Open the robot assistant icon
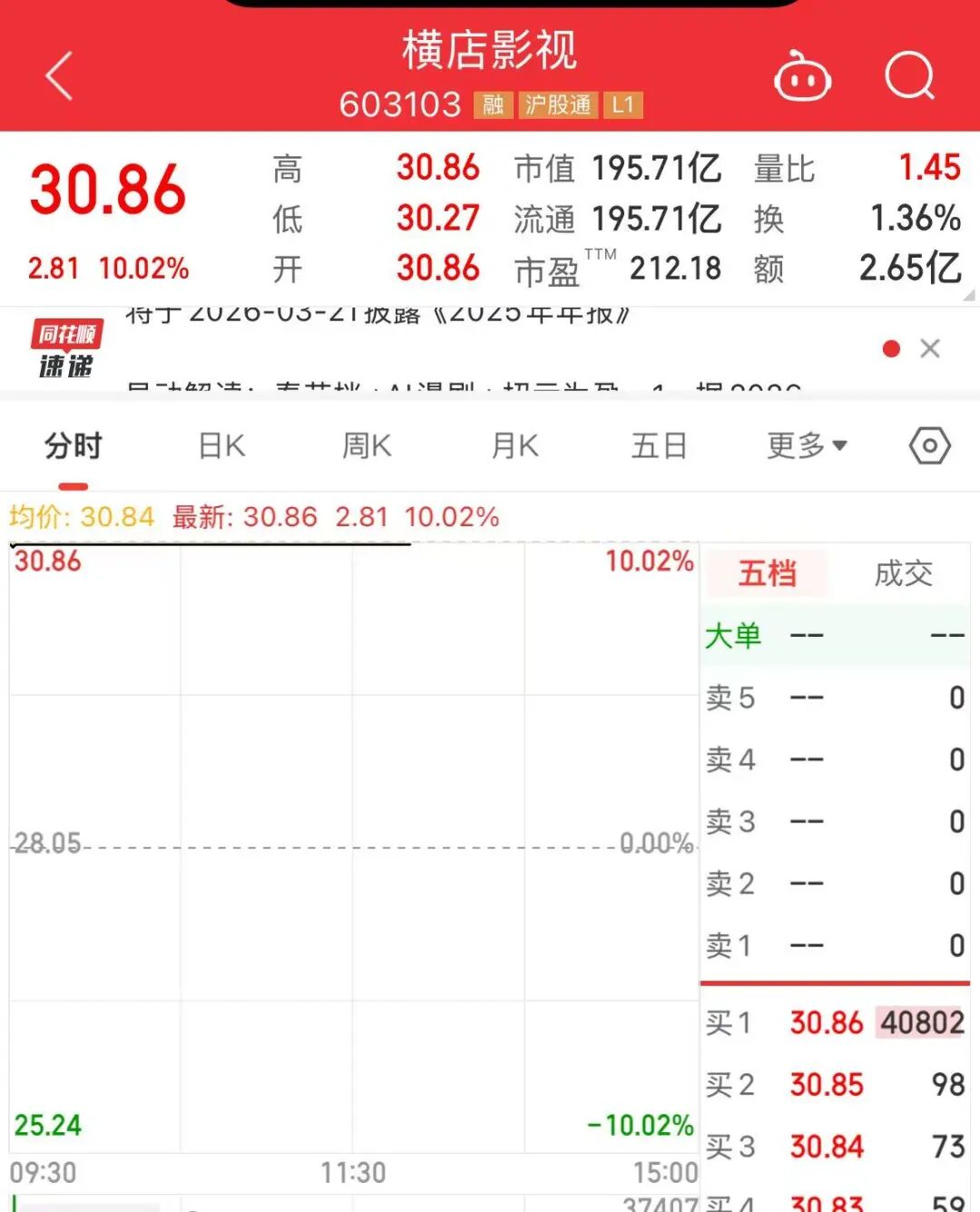The height and width of the screenshot is (1212, 980). pyautogui.click(x=802, y=77)
